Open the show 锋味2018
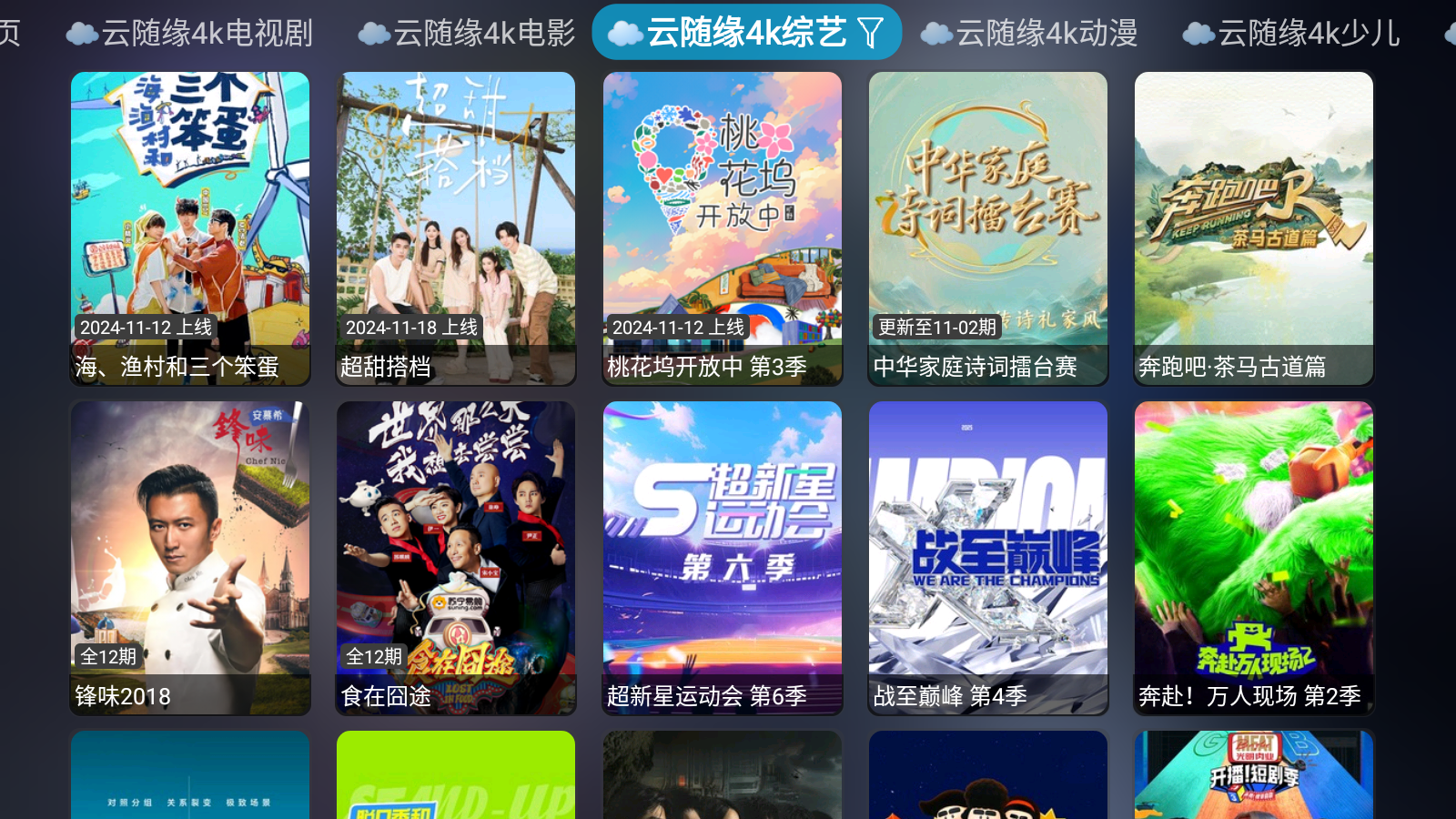This screenshot has height=819, width=1456. tap(190, 557)
